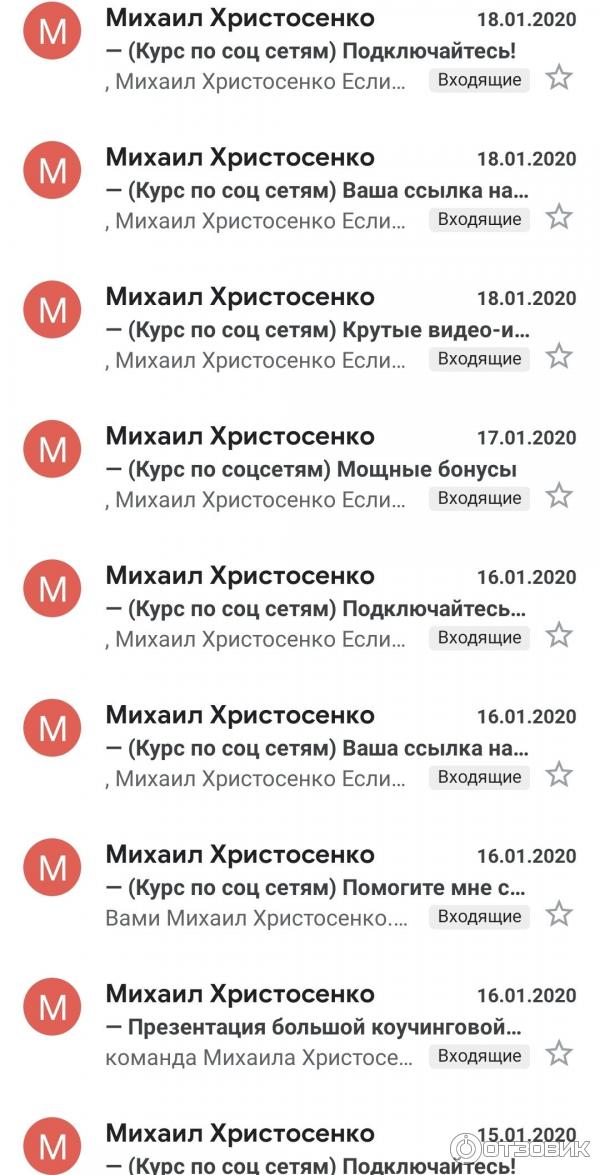Star the "Крутые видео-и…" email
The height and width of the screenshot is (1175, 600).
pyautogui.click(x=559, y=357)
